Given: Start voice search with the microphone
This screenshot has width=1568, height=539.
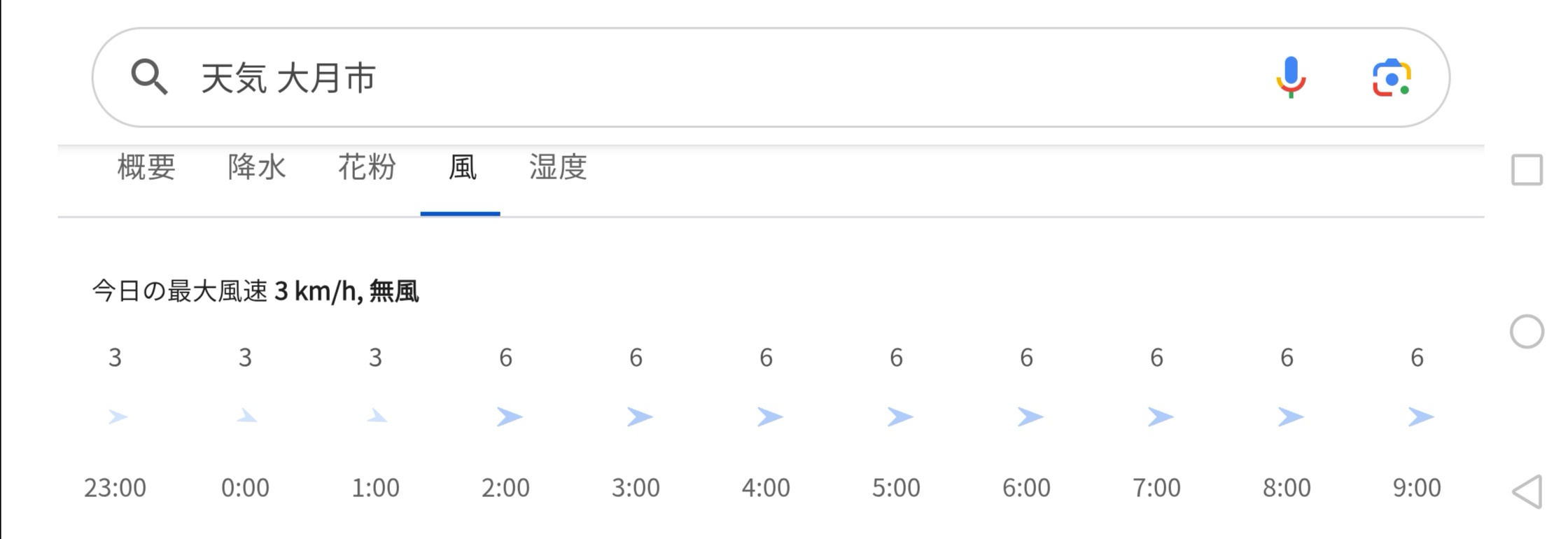Looking at the screenshot, I should pyautogui.click(x=1291, y=77).
